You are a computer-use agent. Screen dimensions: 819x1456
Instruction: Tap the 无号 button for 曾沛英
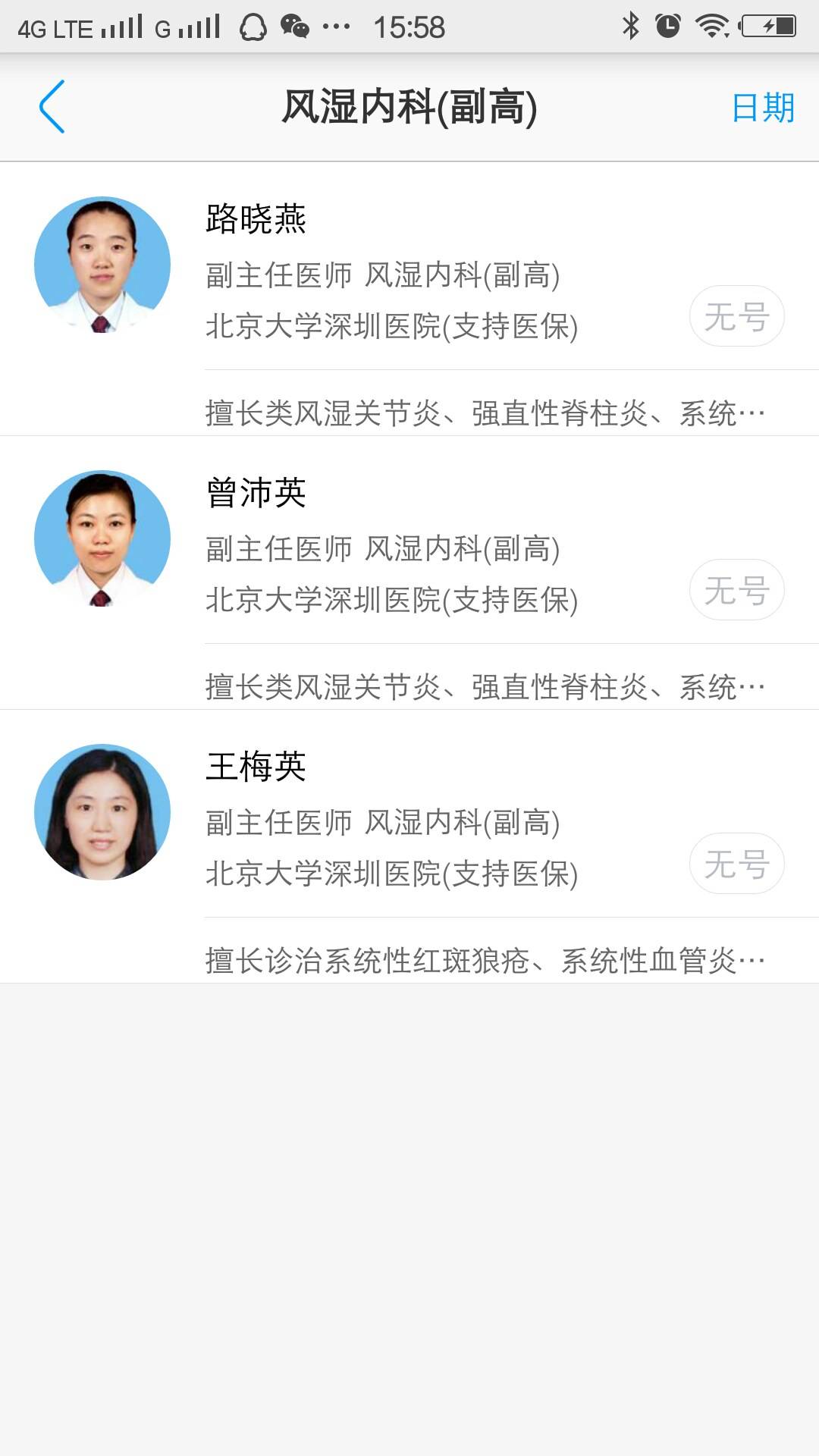(x=736, y=590)
